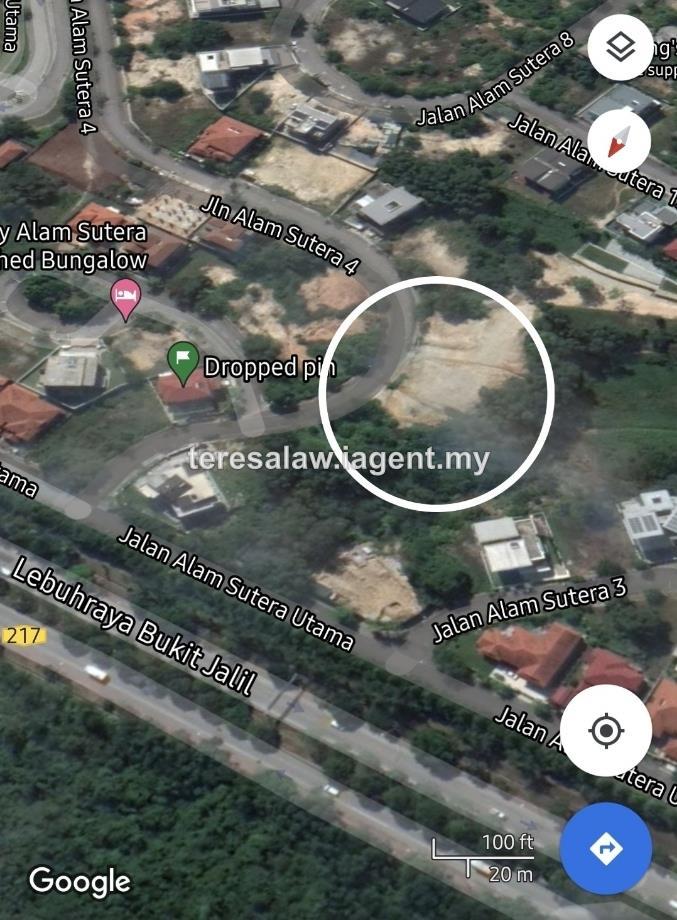Viewport: 677px width, 920px height.
Task: Open the pink hotel marker for Alam Sutera Bungalow
Action: [125, 297]
